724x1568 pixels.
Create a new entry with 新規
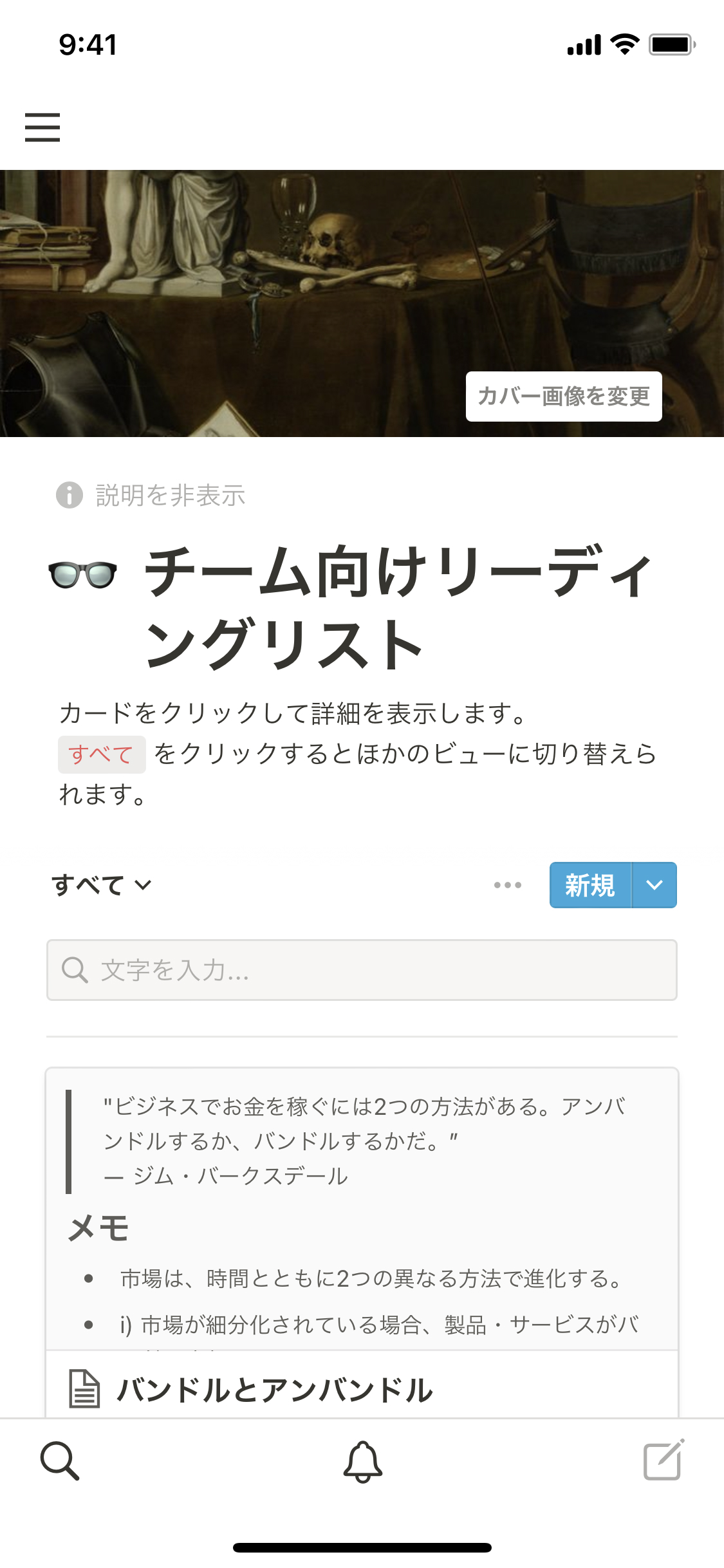pos(589,885)
